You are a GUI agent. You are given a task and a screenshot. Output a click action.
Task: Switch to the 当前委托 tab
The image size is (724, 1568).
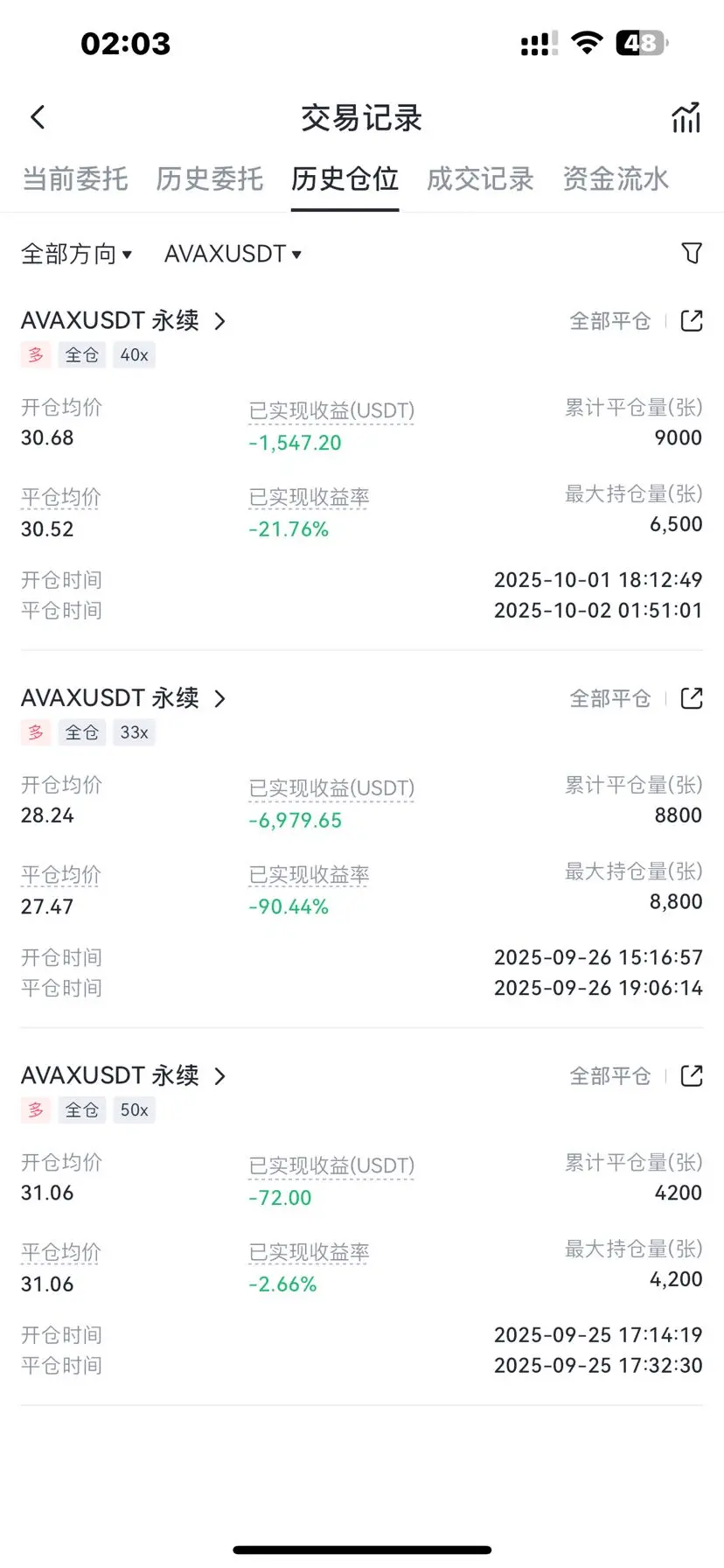75,179
